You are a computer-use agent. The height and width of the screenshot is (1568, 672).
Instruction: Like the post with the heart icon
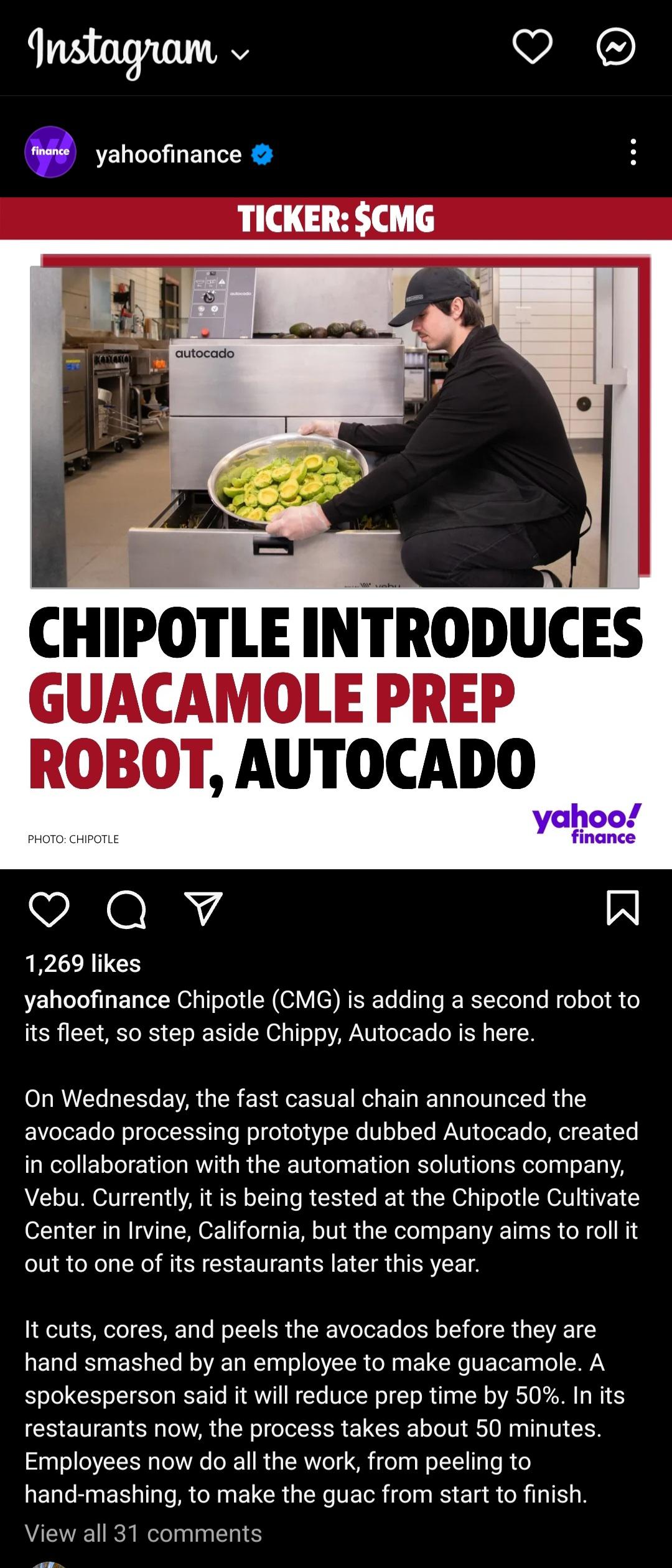(50, 910)
